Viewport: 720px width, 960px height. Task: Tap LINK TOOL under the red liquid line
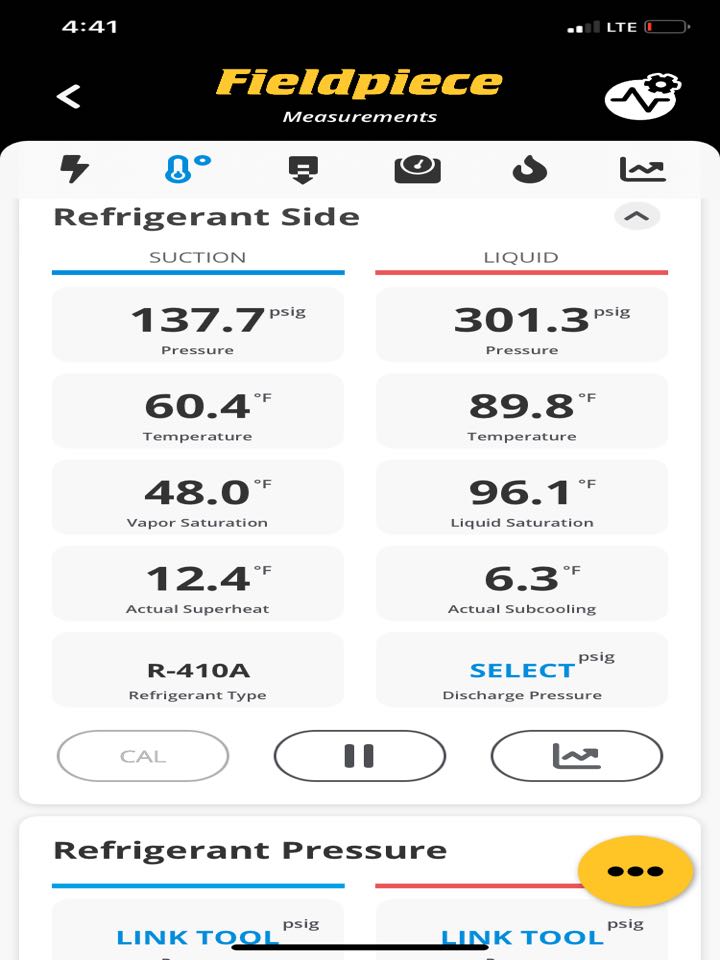click(x=522, y=937)
